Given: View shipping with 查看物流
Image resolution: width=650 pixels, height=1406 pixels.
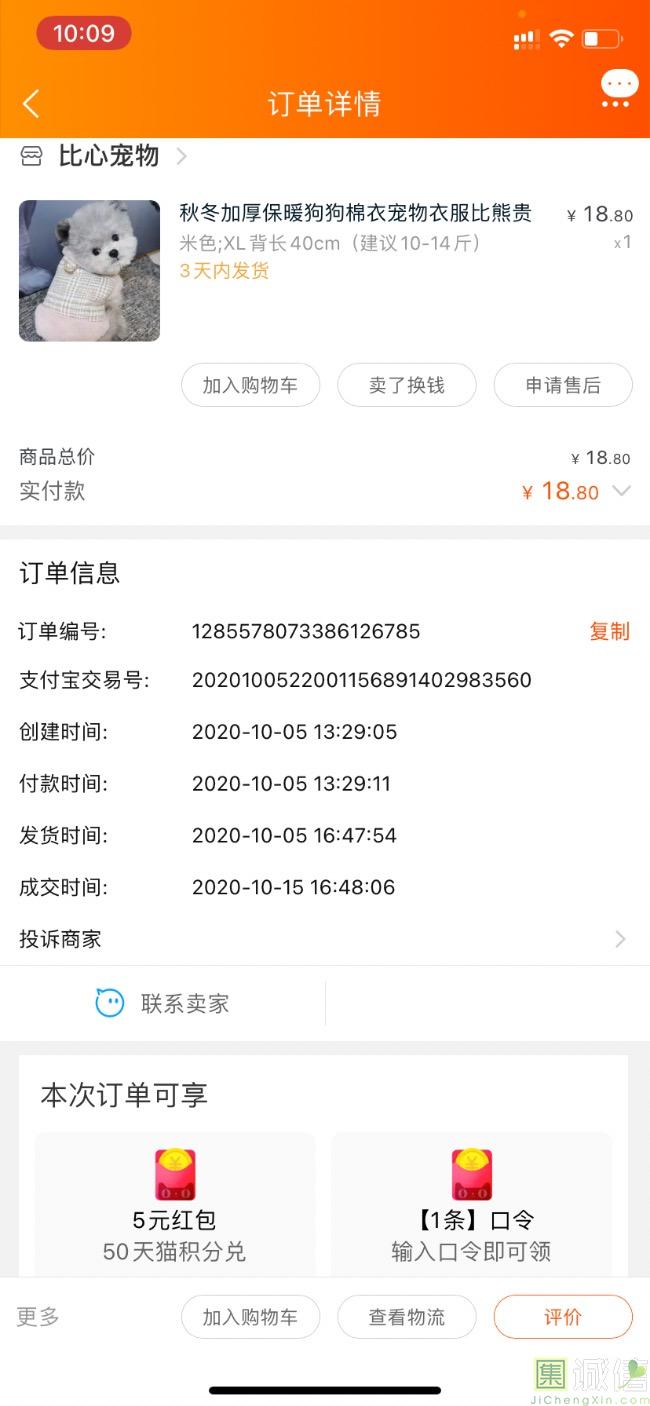Looking at the screenshot, I should 406,1317.
